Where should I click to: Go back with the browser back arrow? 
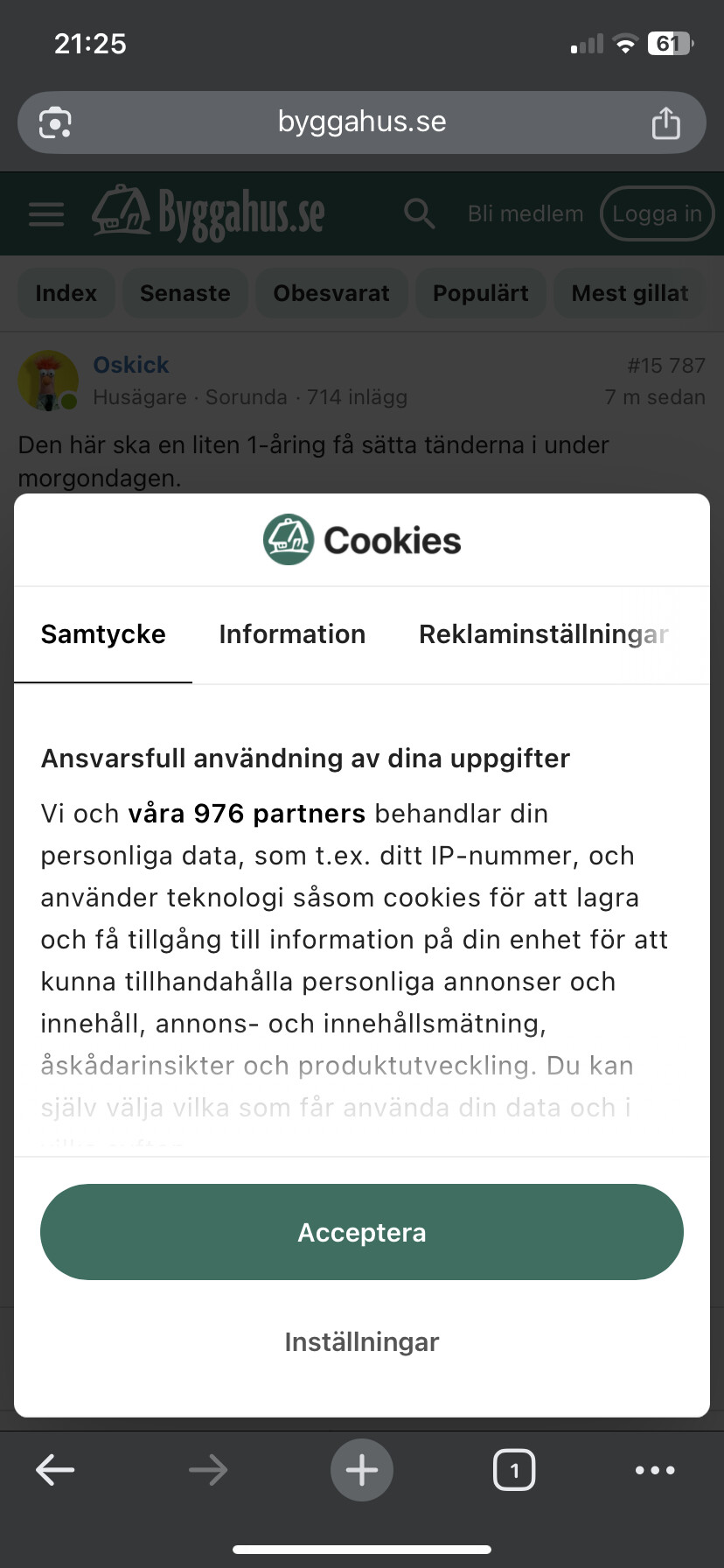click(x=55, y=1470)
